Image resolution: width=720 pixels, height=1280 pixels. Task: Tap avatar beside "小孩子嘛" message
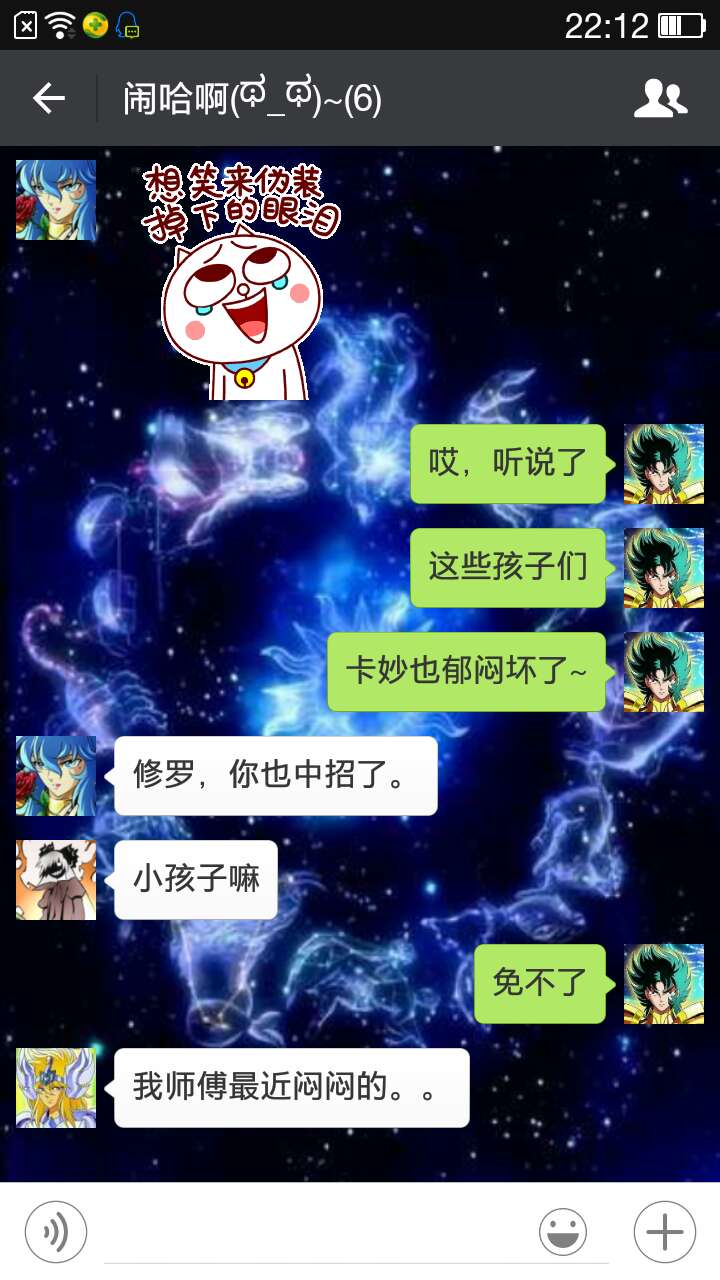click(56, 880)
